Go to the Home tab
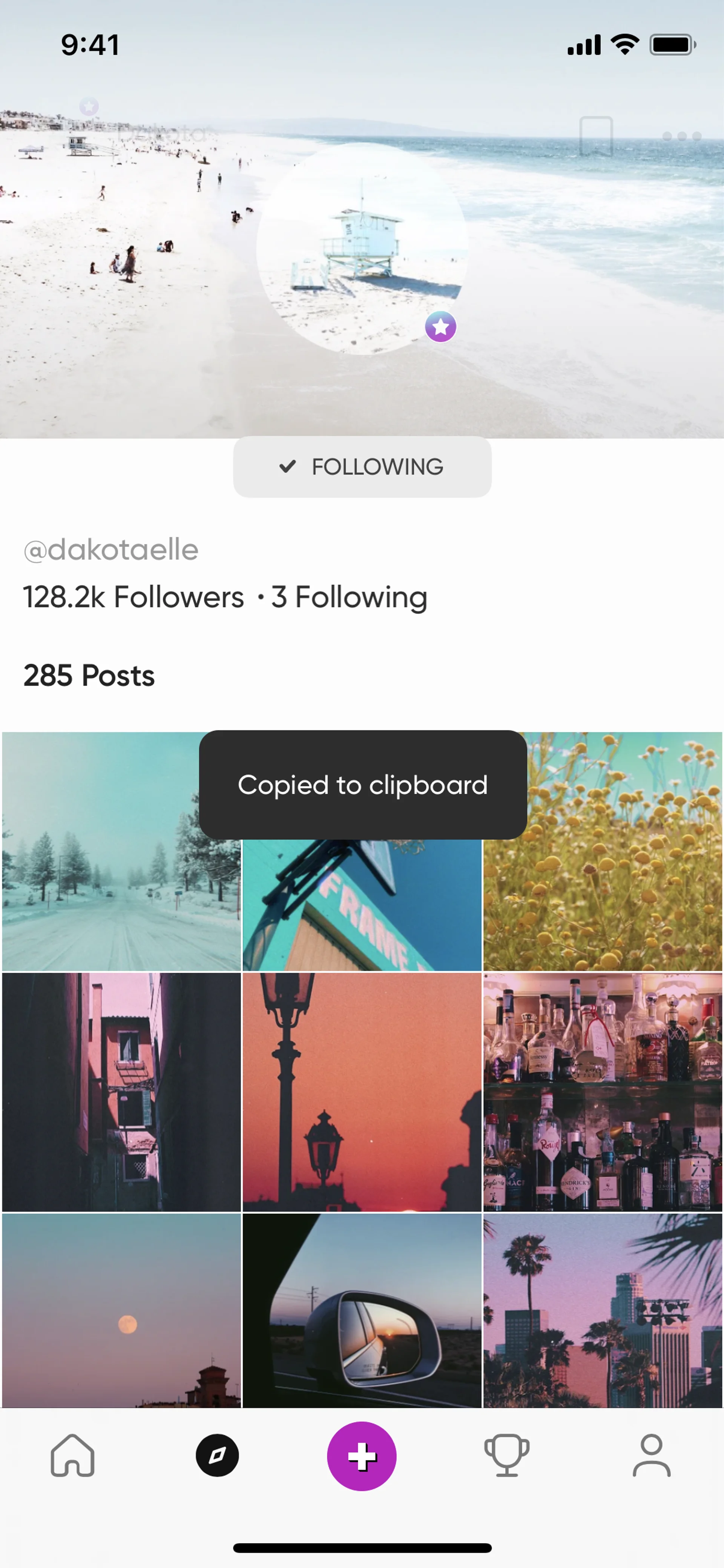 tap(72, 1455)
